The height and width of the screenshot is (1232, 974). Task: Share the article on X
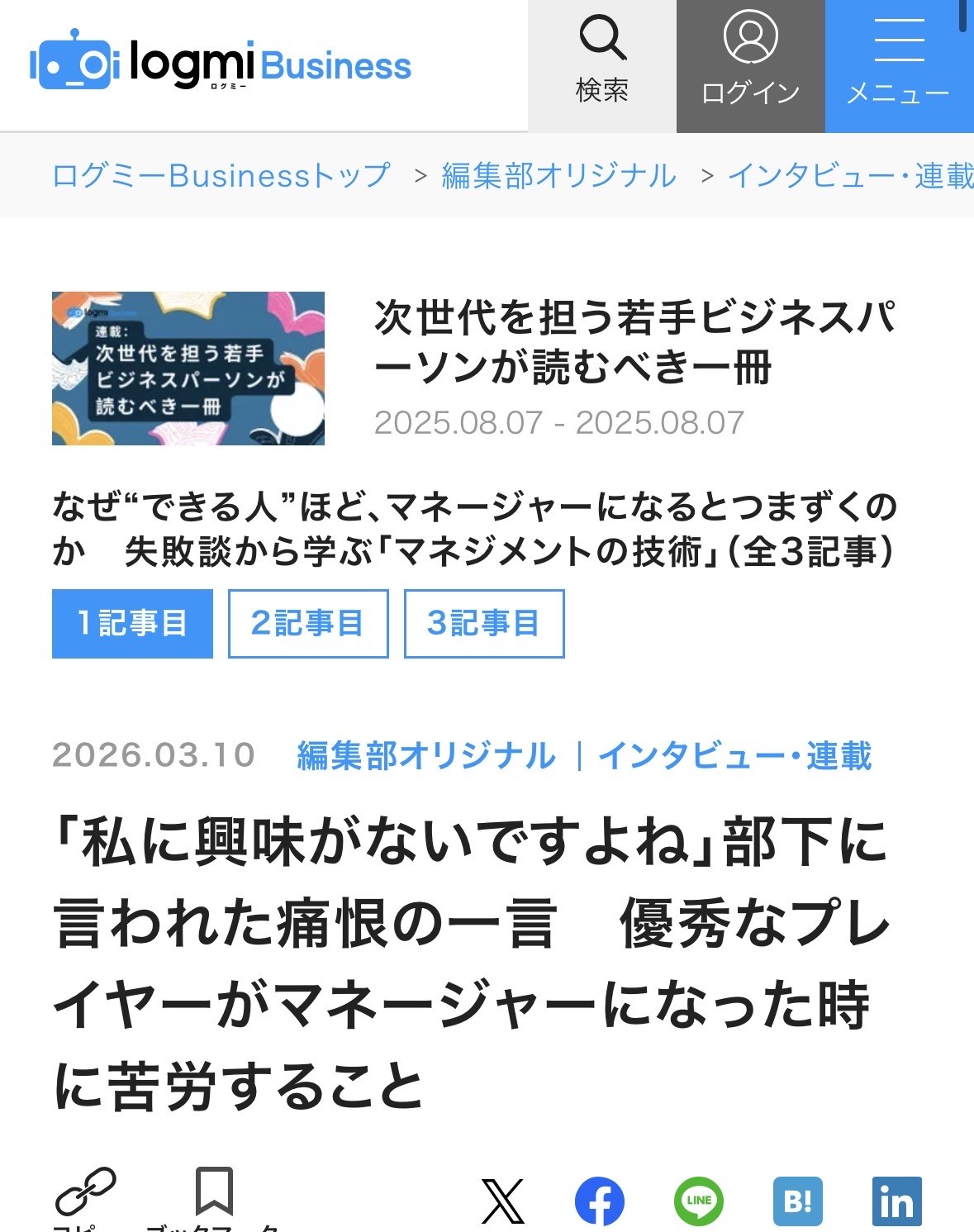coord(502,1201)
